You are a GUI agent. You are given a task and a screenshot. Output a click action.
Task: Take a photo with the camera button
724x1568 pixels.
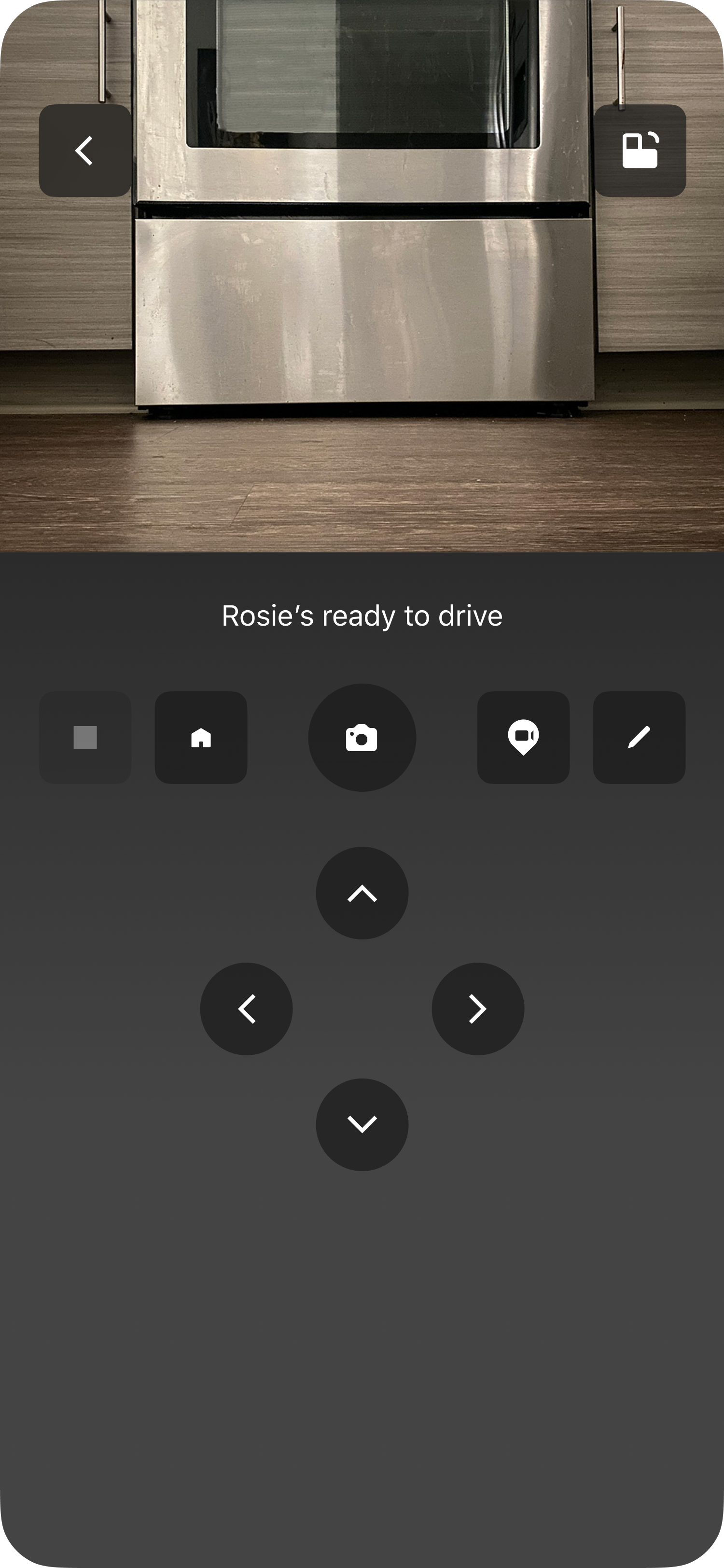(x=362, y=737)
